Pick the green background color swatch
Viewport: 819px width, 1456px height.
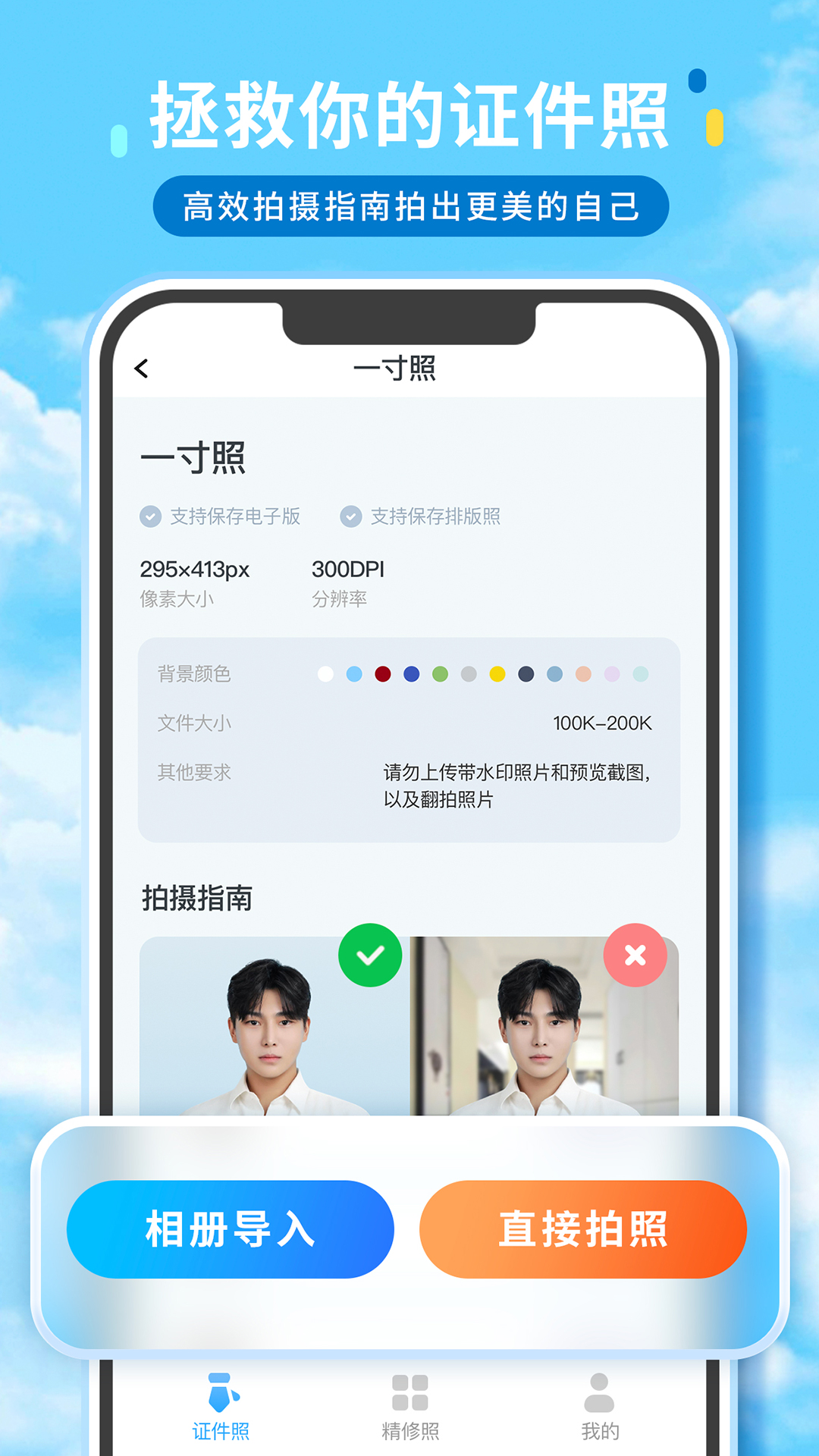point(440,673)
